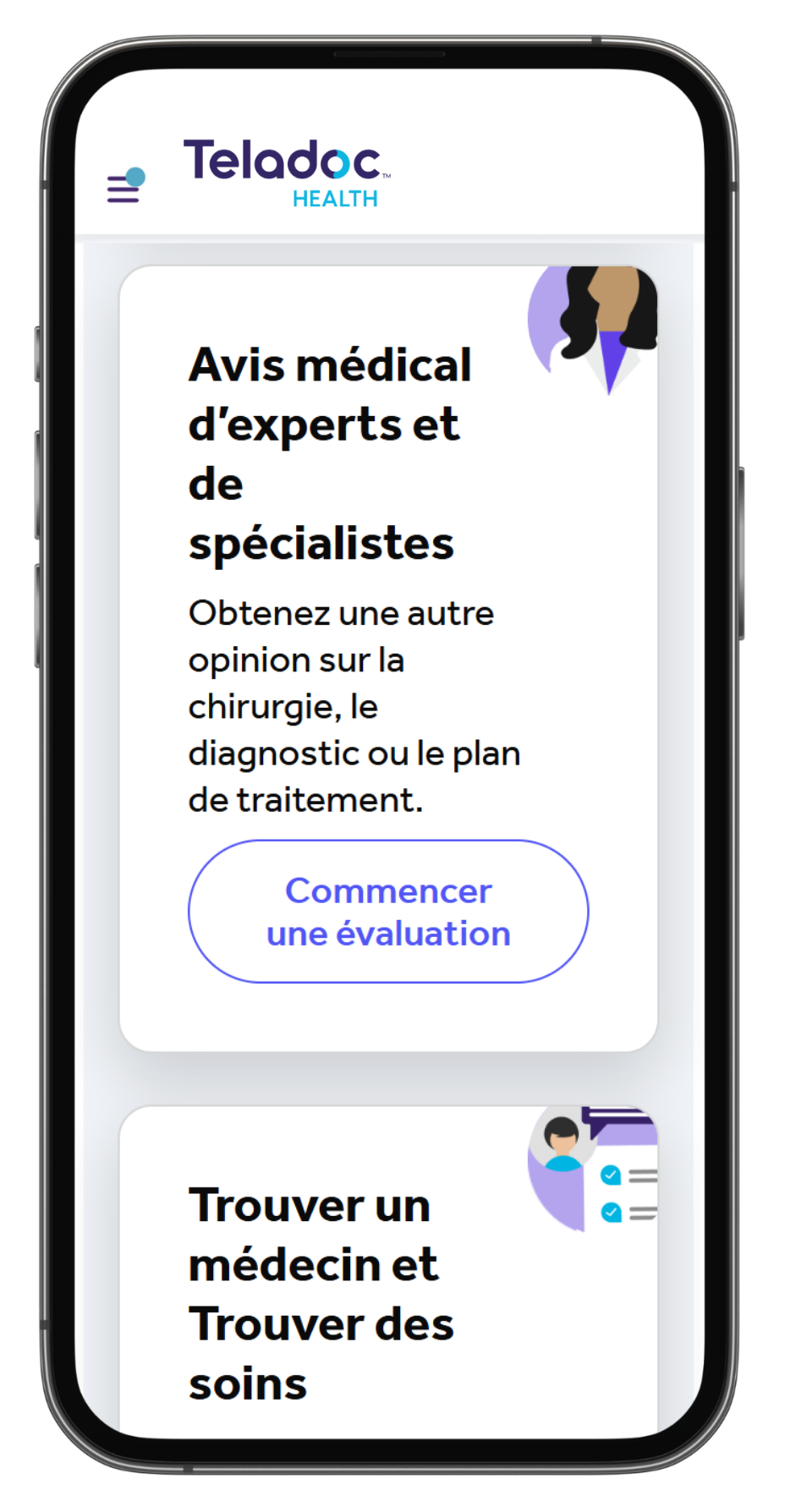Tap Commencer une évaluation button
785x1512 pixels.
388,912
